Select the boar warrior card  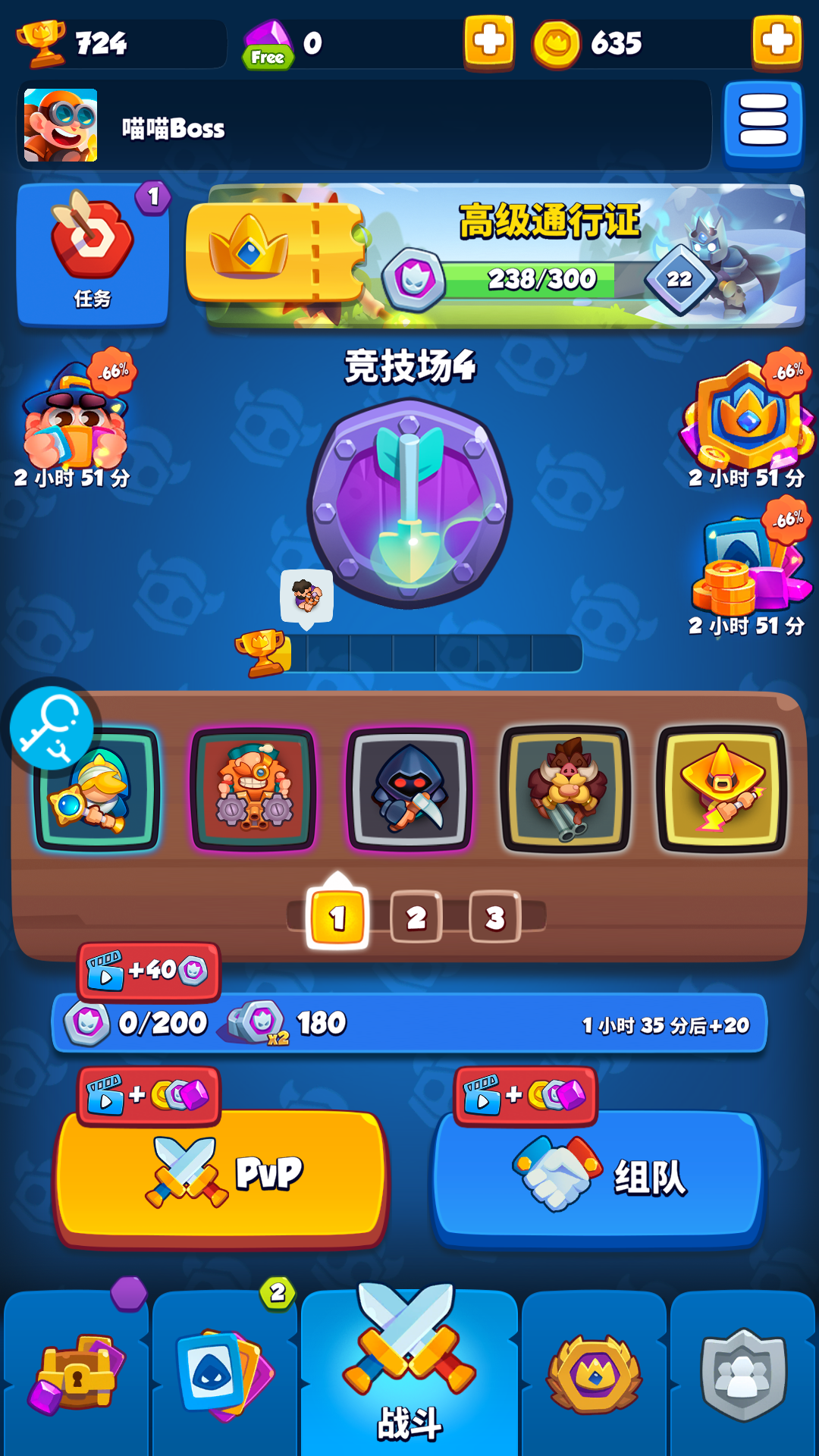point(565,789)
